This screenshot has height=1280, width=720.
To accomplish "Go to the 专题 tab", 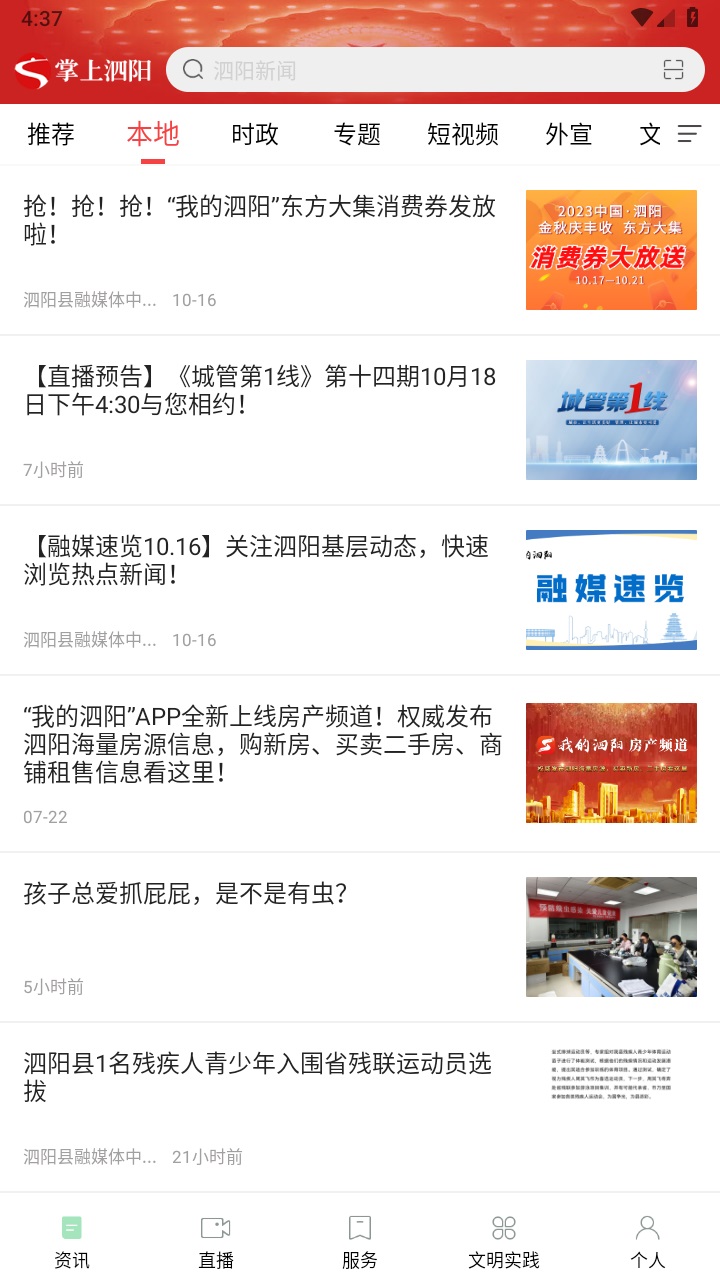I will [357, 134].
